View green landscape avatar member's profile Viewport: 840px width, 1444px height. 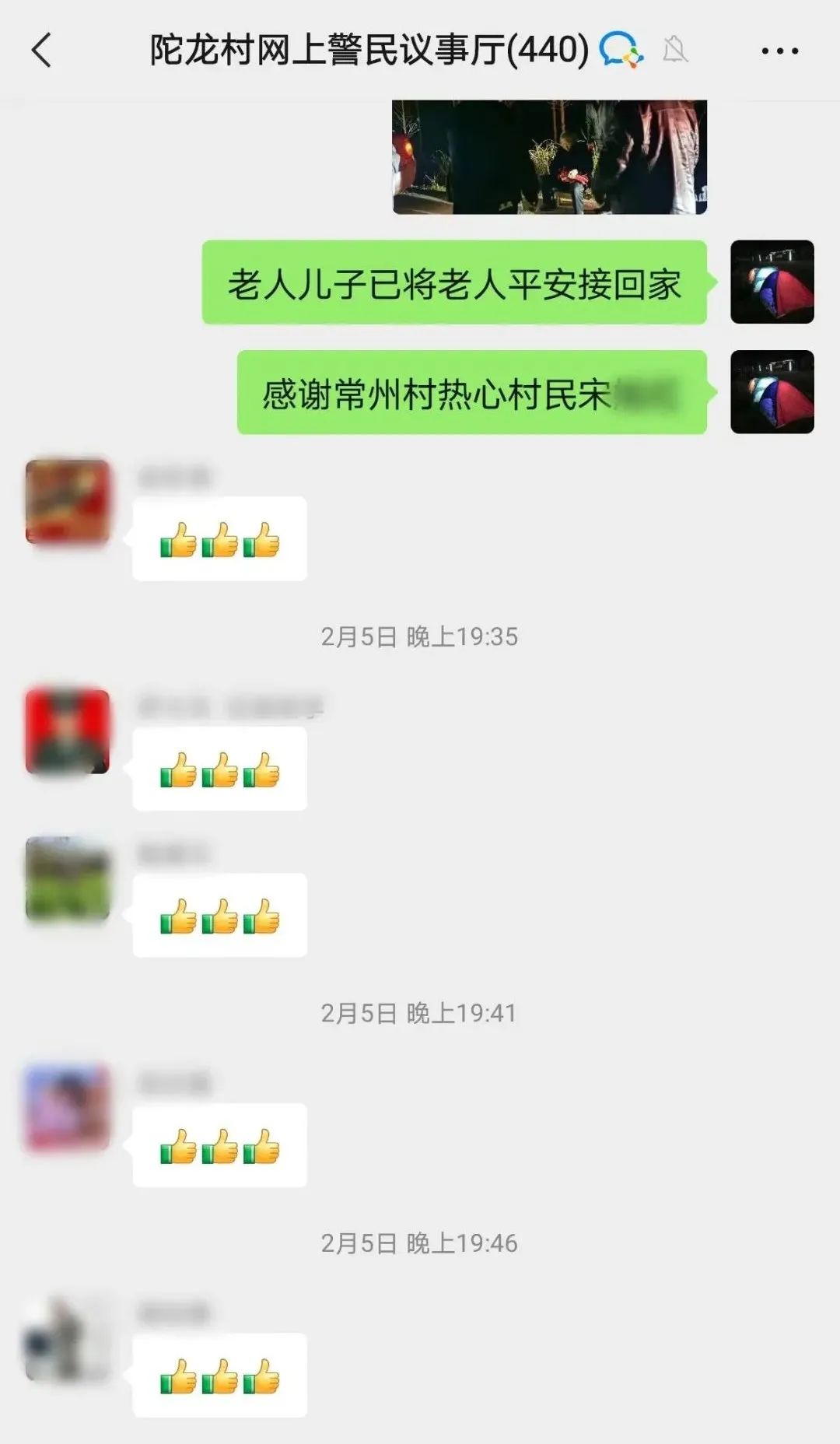coord(67,879)
